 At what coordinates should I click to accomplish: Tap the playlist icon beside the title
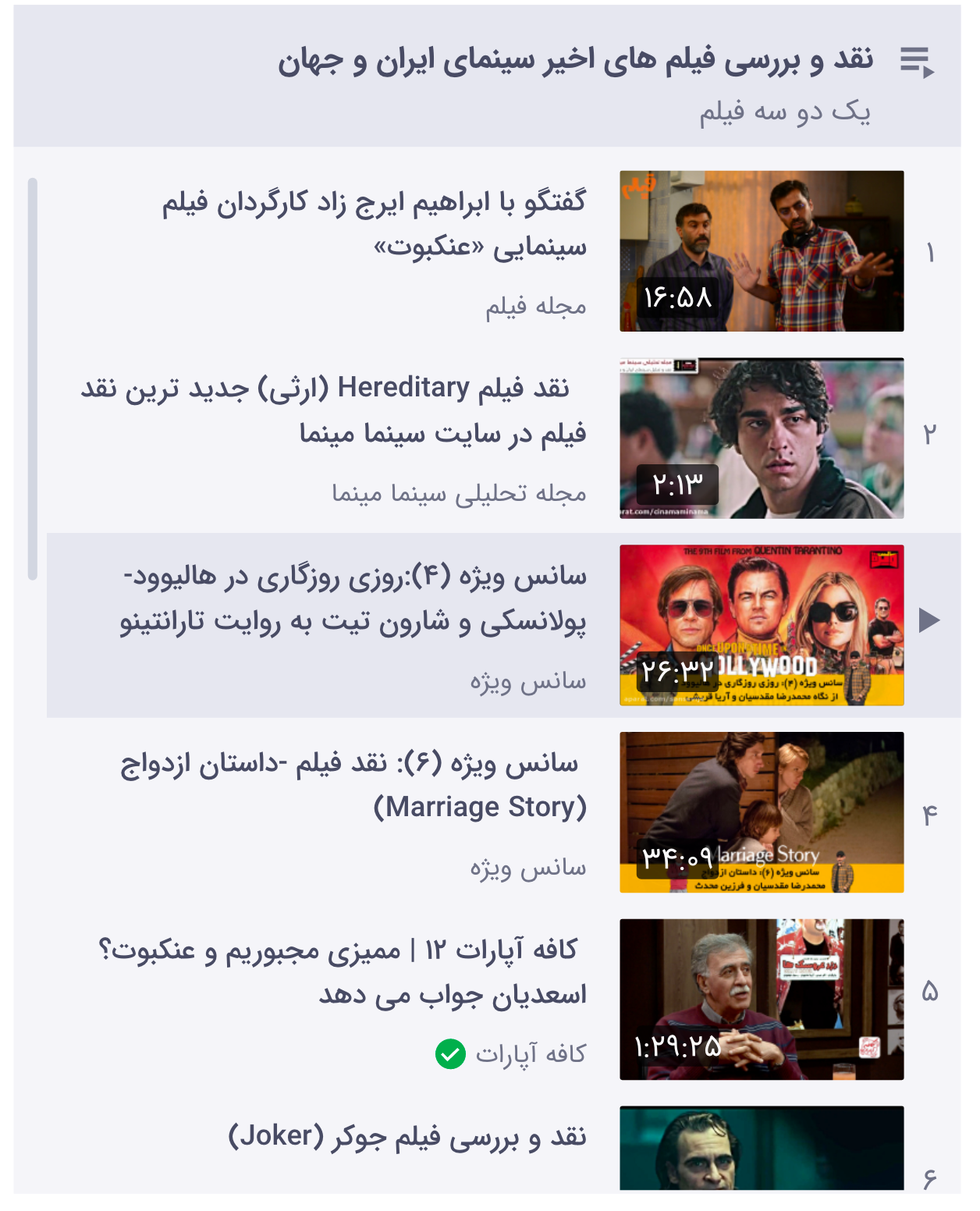[916, 62]
